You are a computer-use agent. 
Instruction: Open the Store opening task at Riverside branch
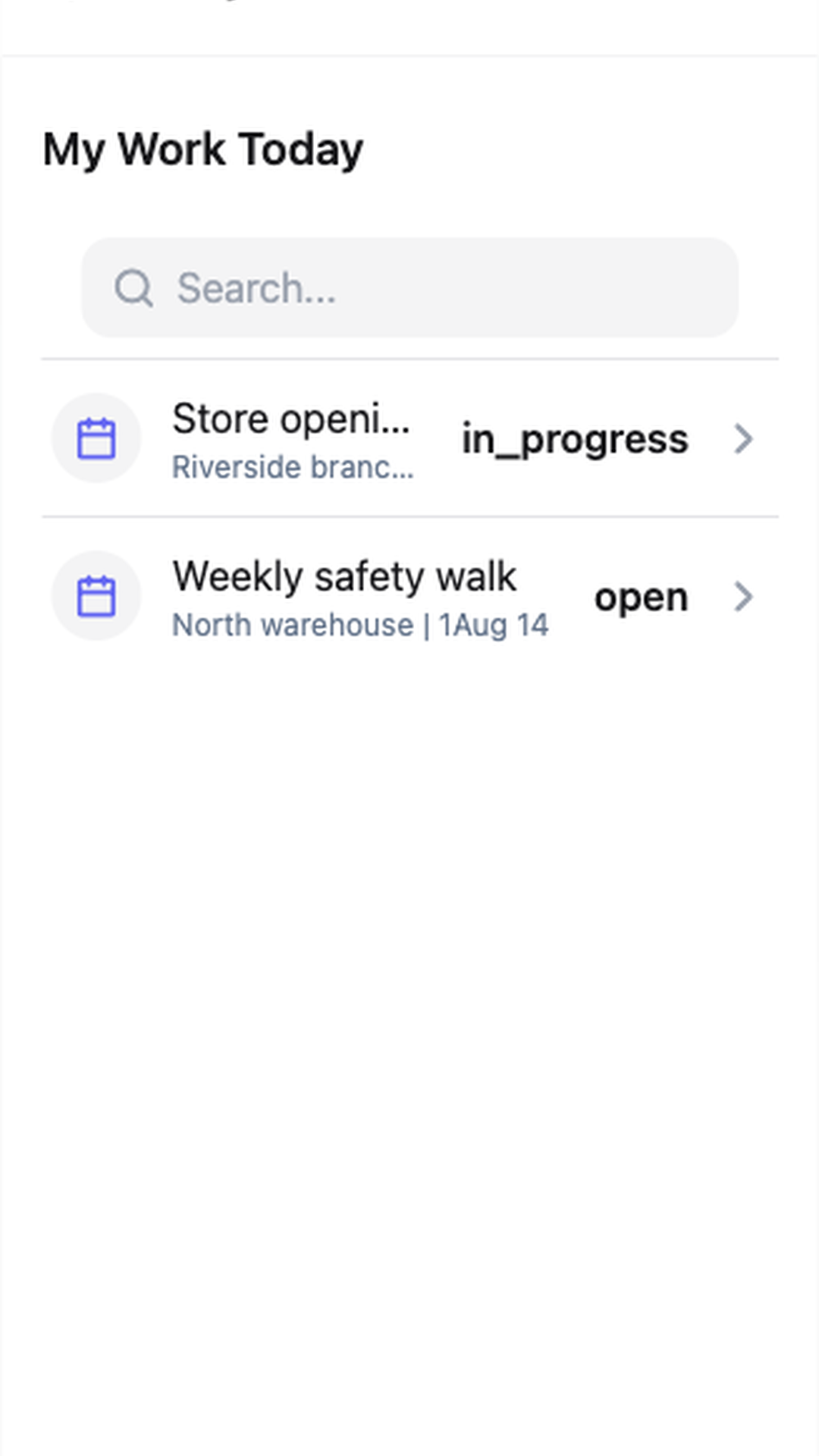(x=409, y=438)
